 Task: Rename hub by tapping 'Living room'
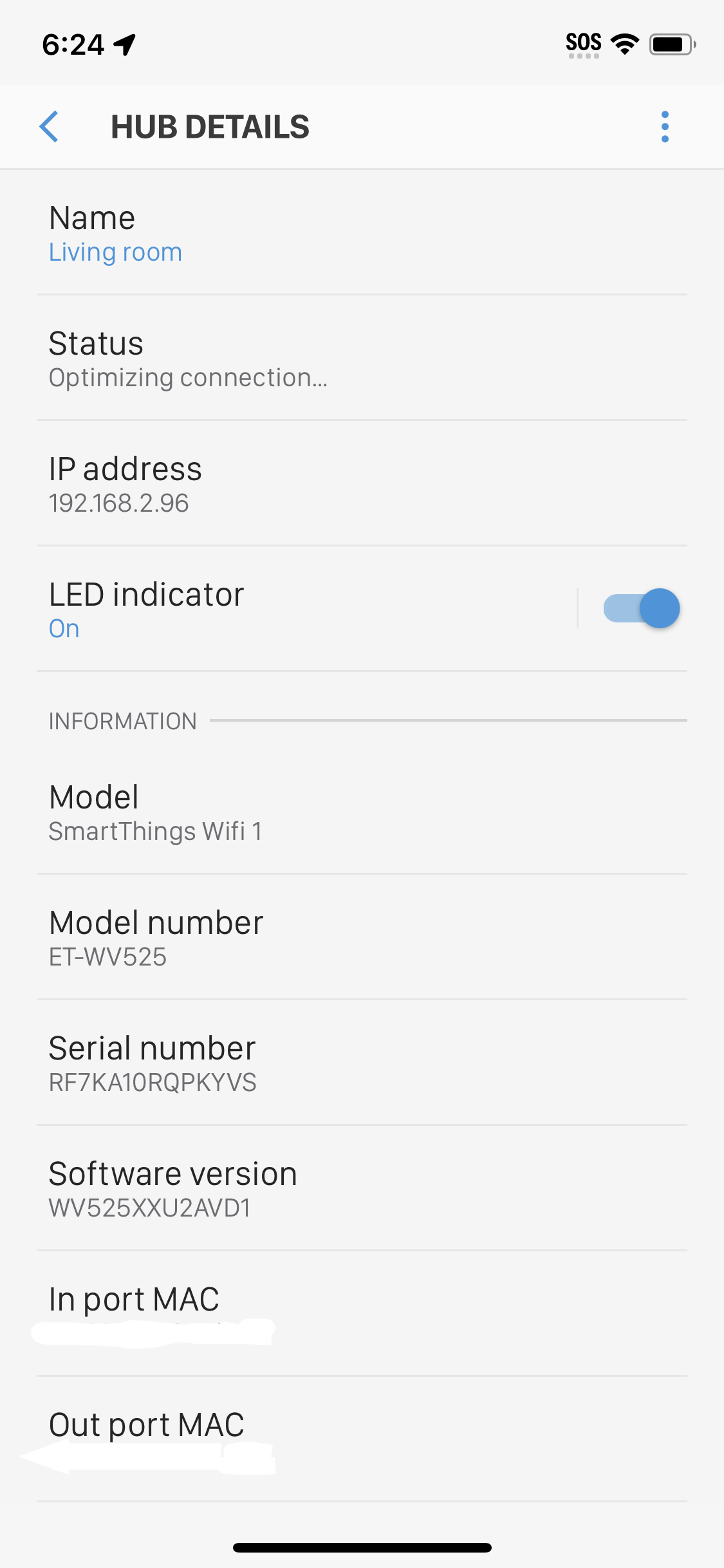(116, 252)
